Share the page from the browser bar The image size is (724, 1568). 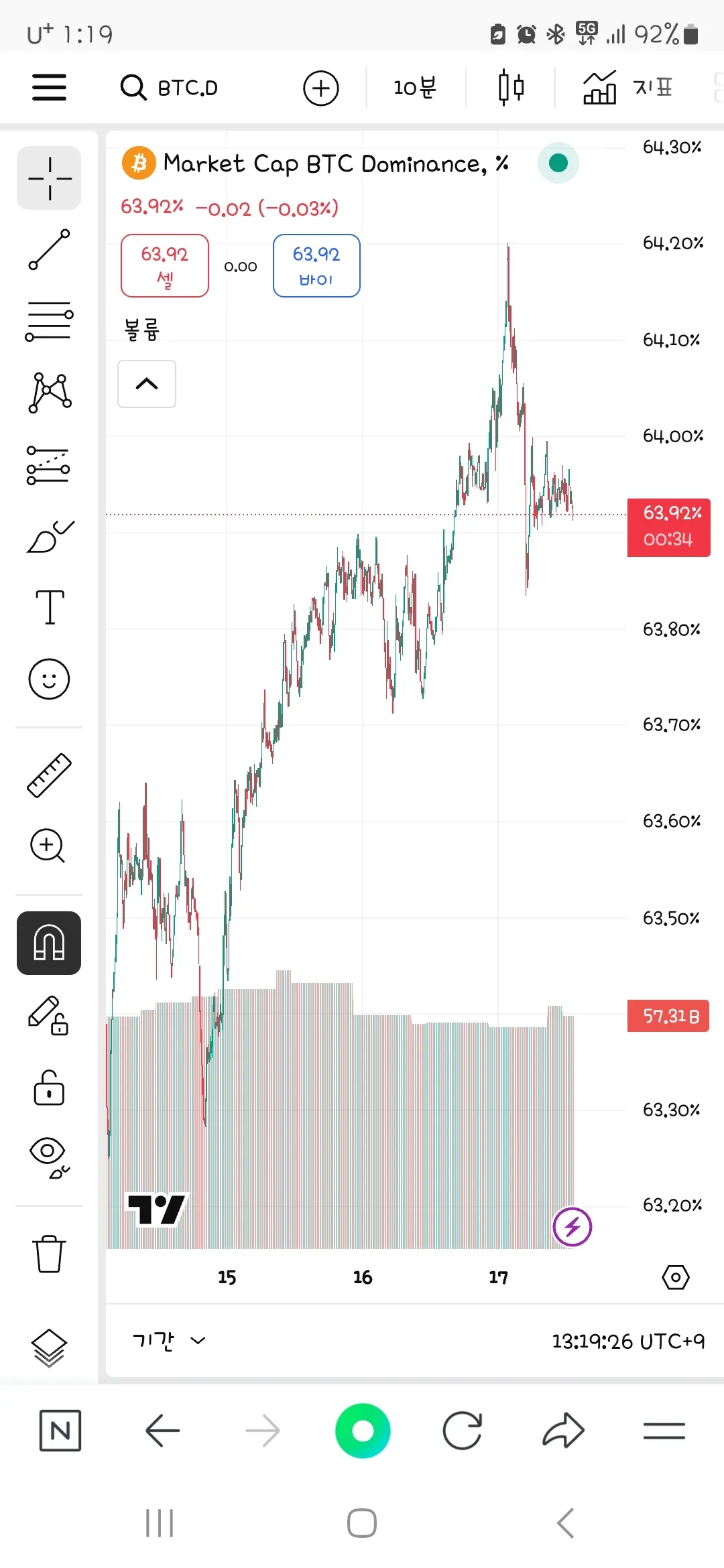point(563,1431)
